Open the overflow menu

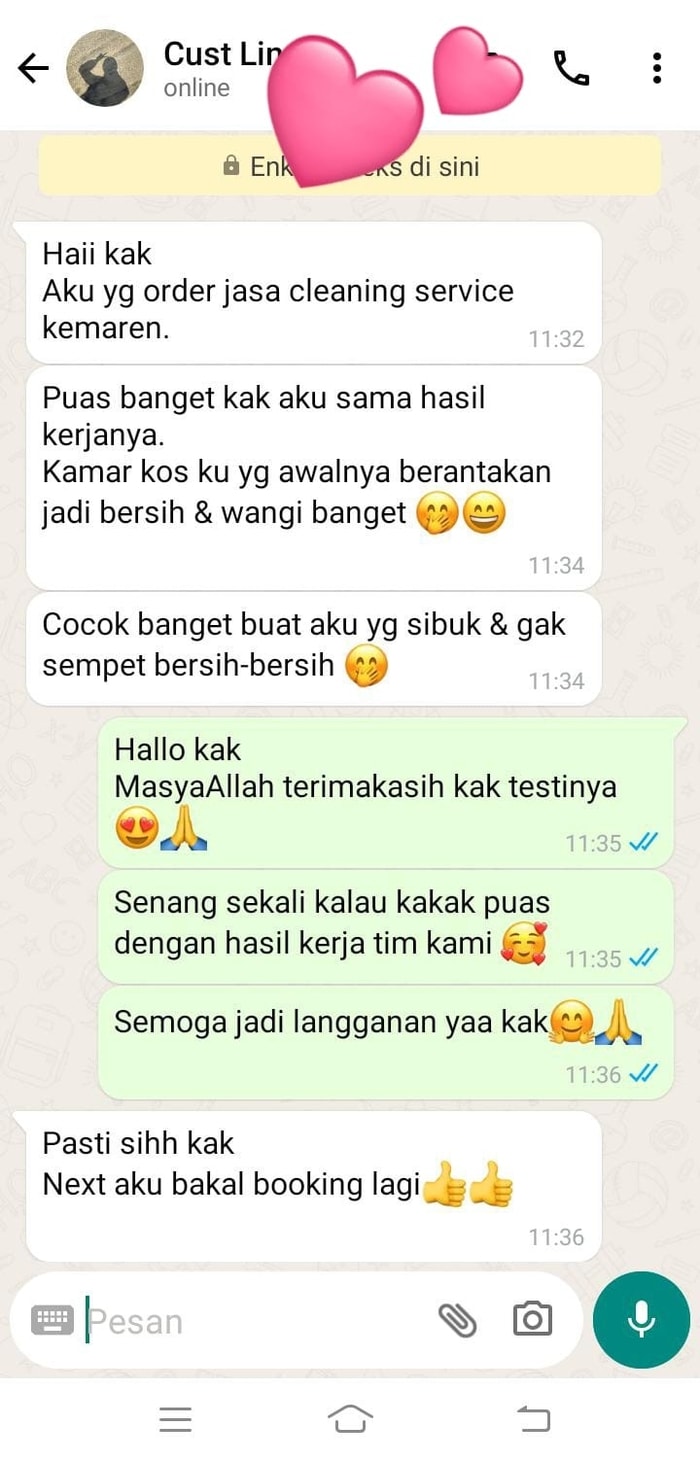656,68
